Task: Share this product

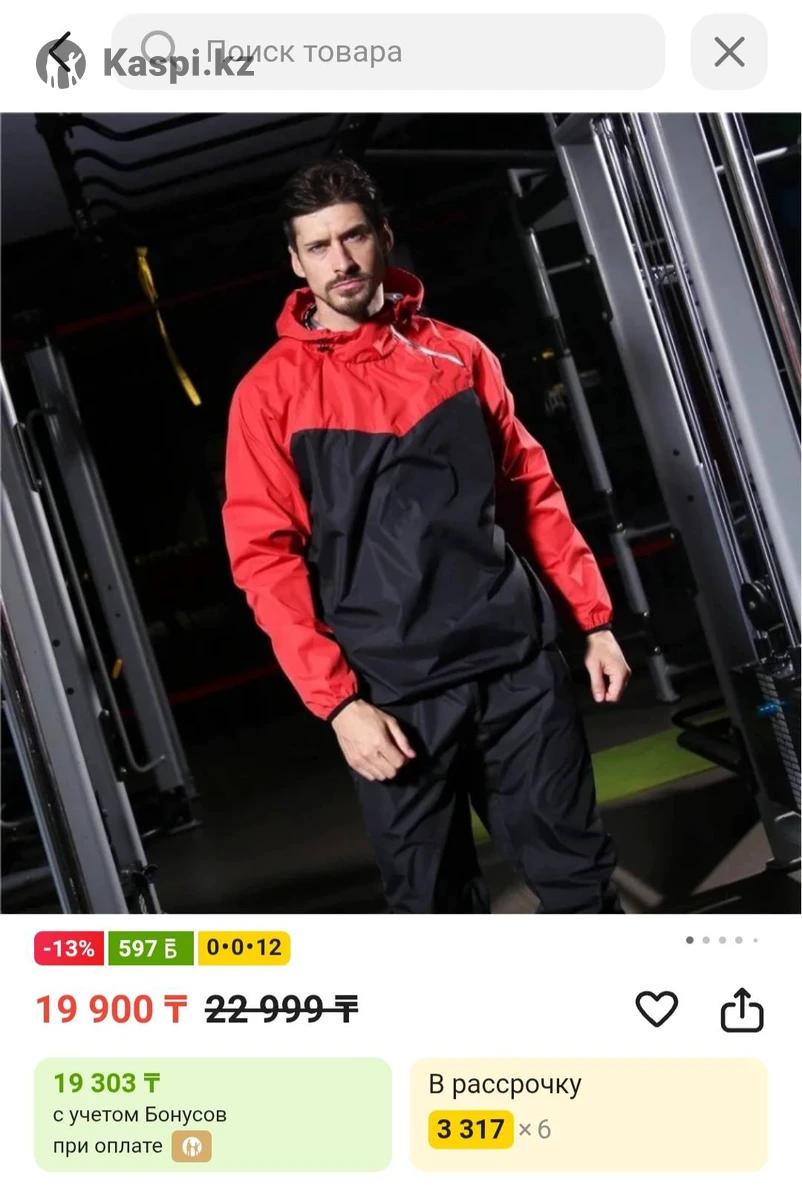Action: 742,1010
